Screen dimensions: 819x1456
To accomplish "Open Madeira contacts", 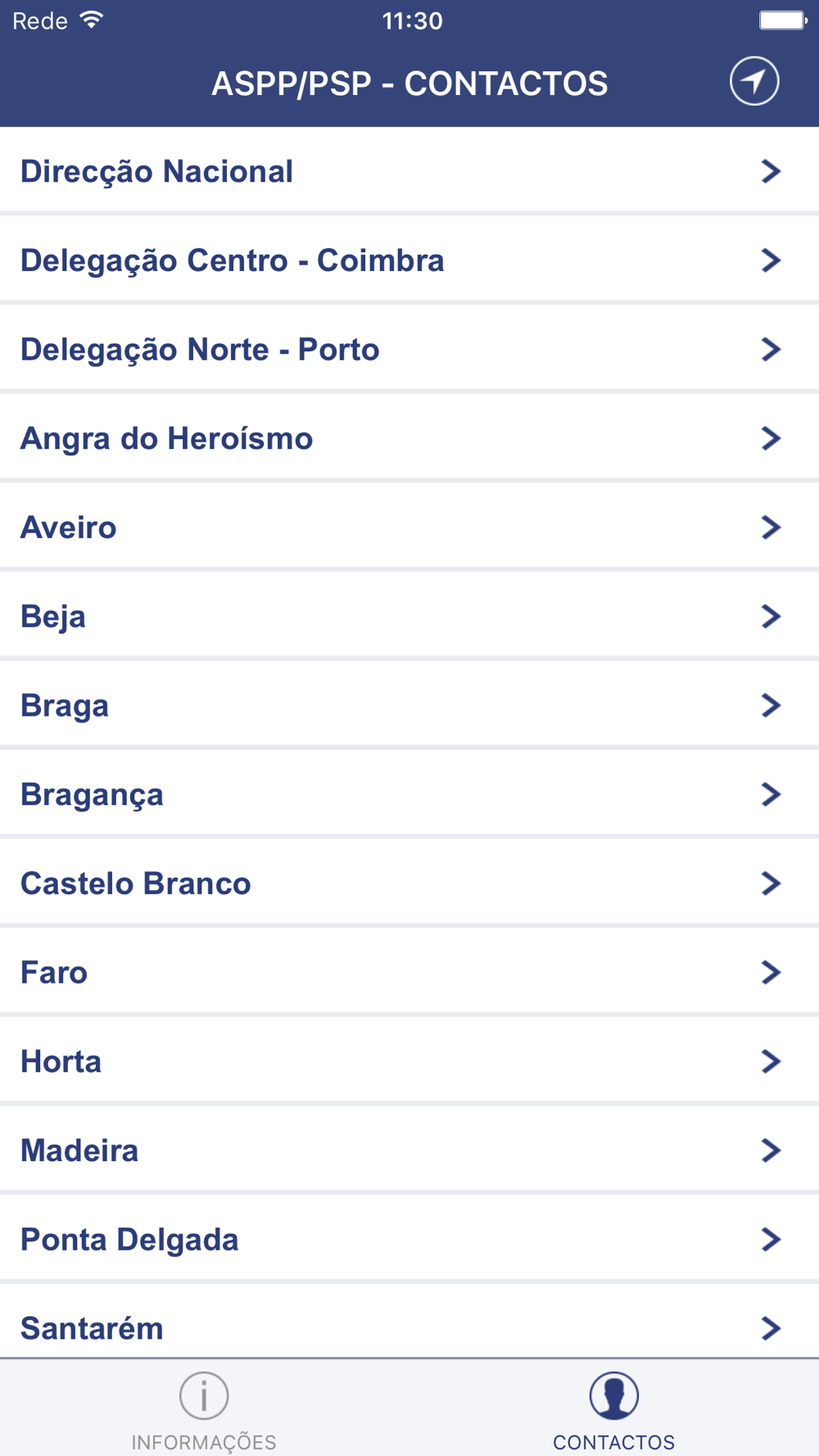I will [x=409, y=1151].
